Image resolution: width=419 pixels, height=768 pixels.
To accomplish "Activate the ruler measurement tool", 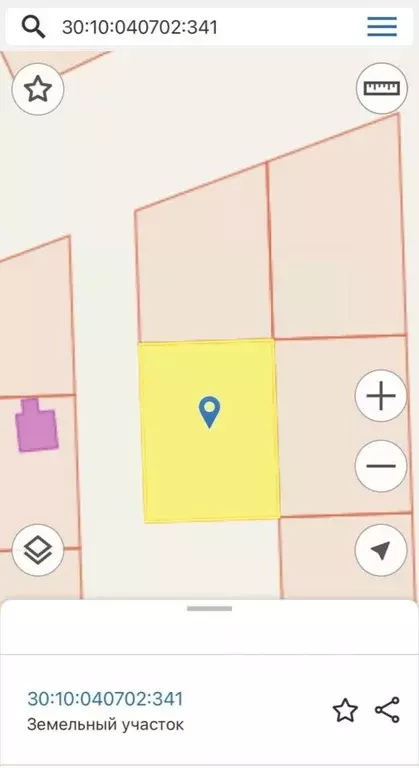I will coord(382,88).
